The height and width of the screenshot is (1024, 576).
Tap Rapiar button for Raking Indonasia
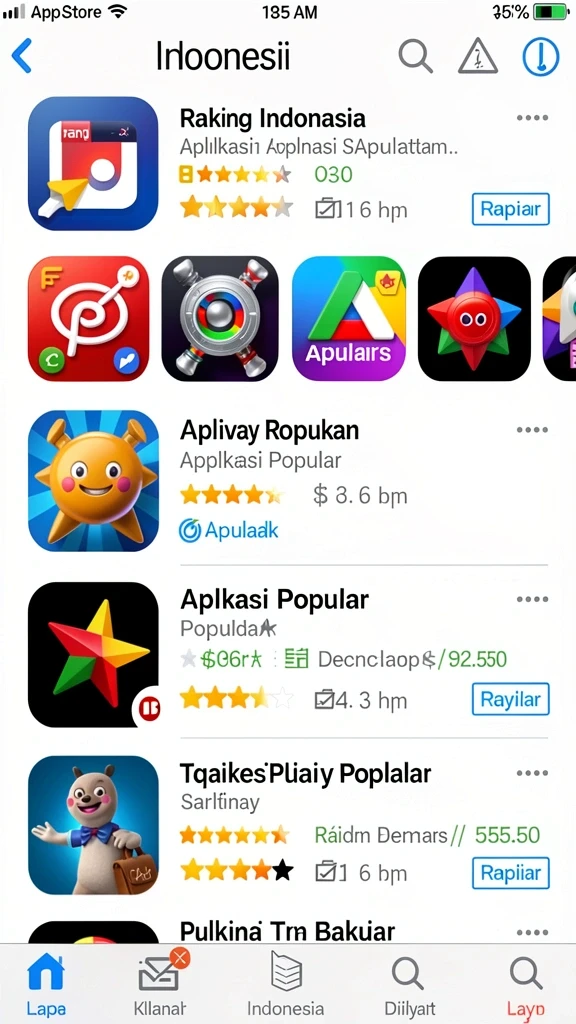coord(511,209)
